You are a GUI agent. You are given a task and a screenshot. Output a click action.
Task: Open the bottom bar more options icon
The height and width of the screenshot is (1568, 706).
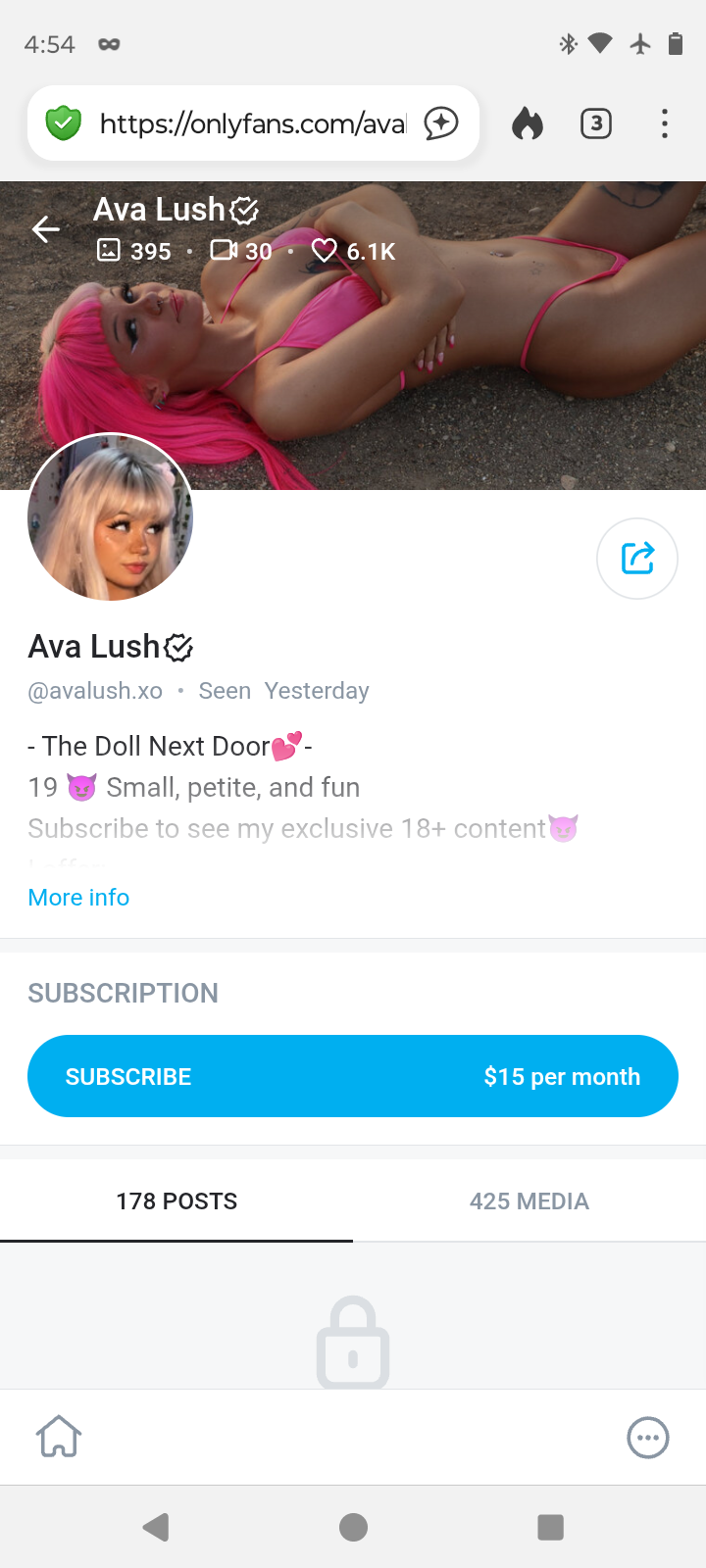pos(647,1439)
